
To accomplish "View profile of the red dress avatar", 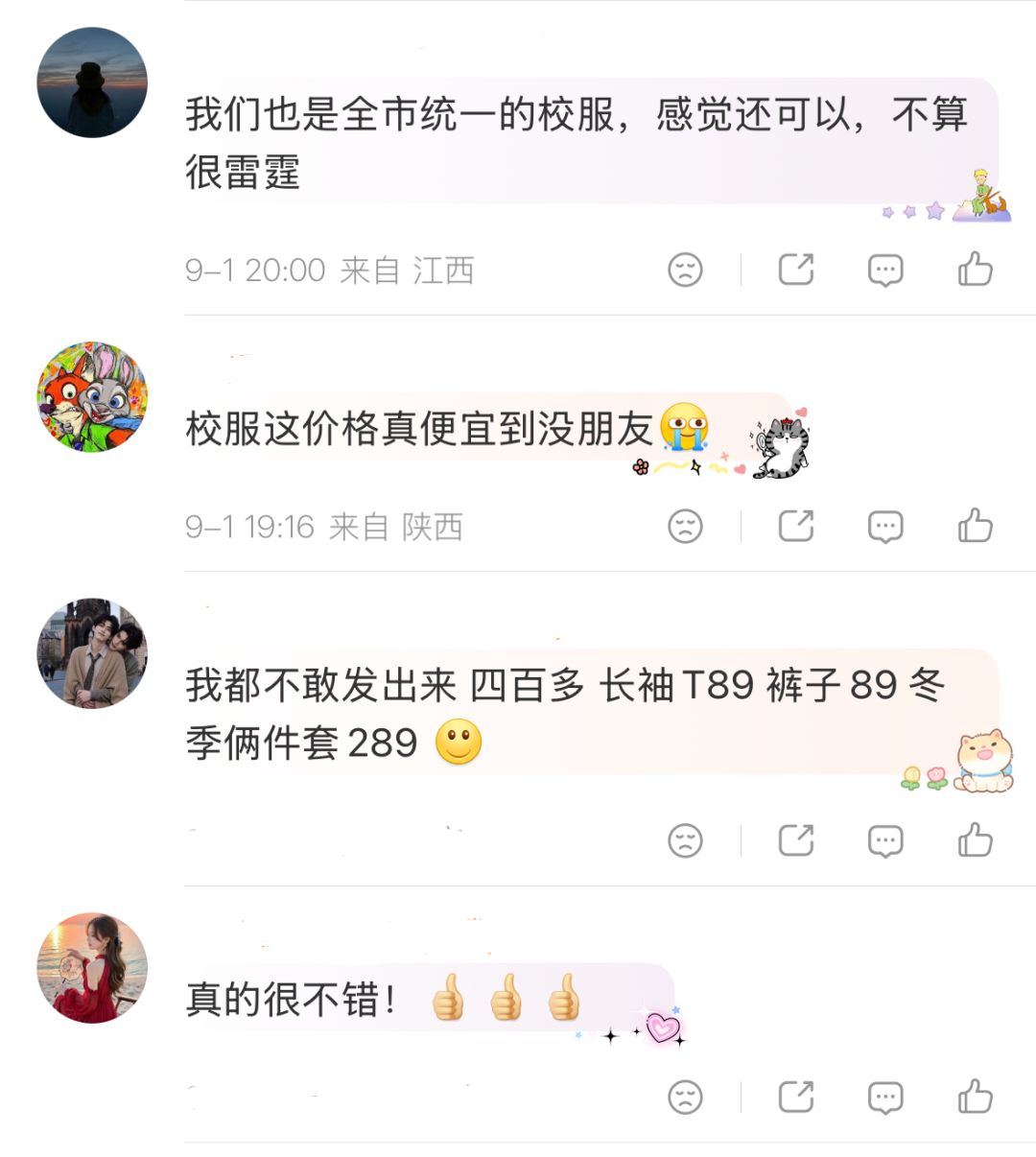I will [x=92, y=967].
